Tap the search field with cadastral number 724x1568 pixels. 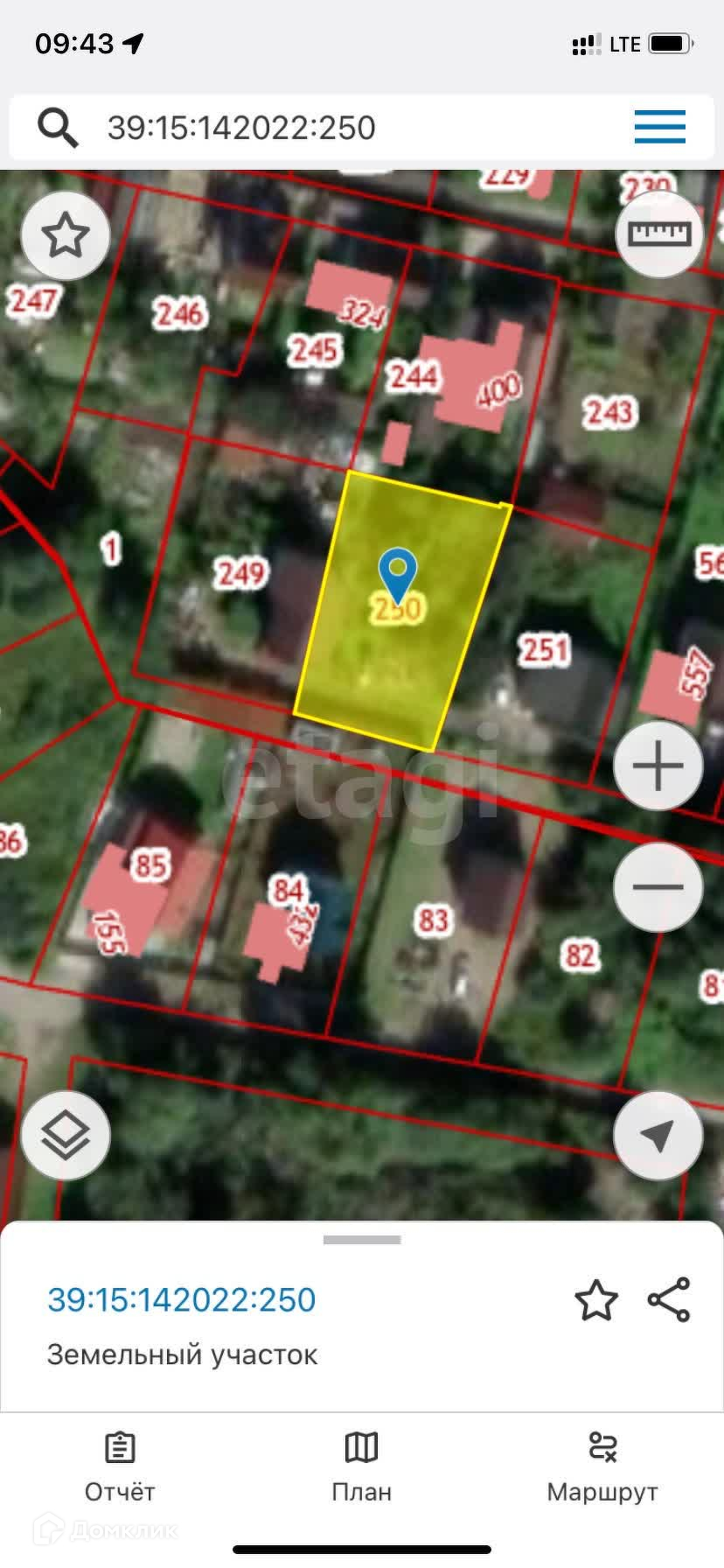point(324,128)
